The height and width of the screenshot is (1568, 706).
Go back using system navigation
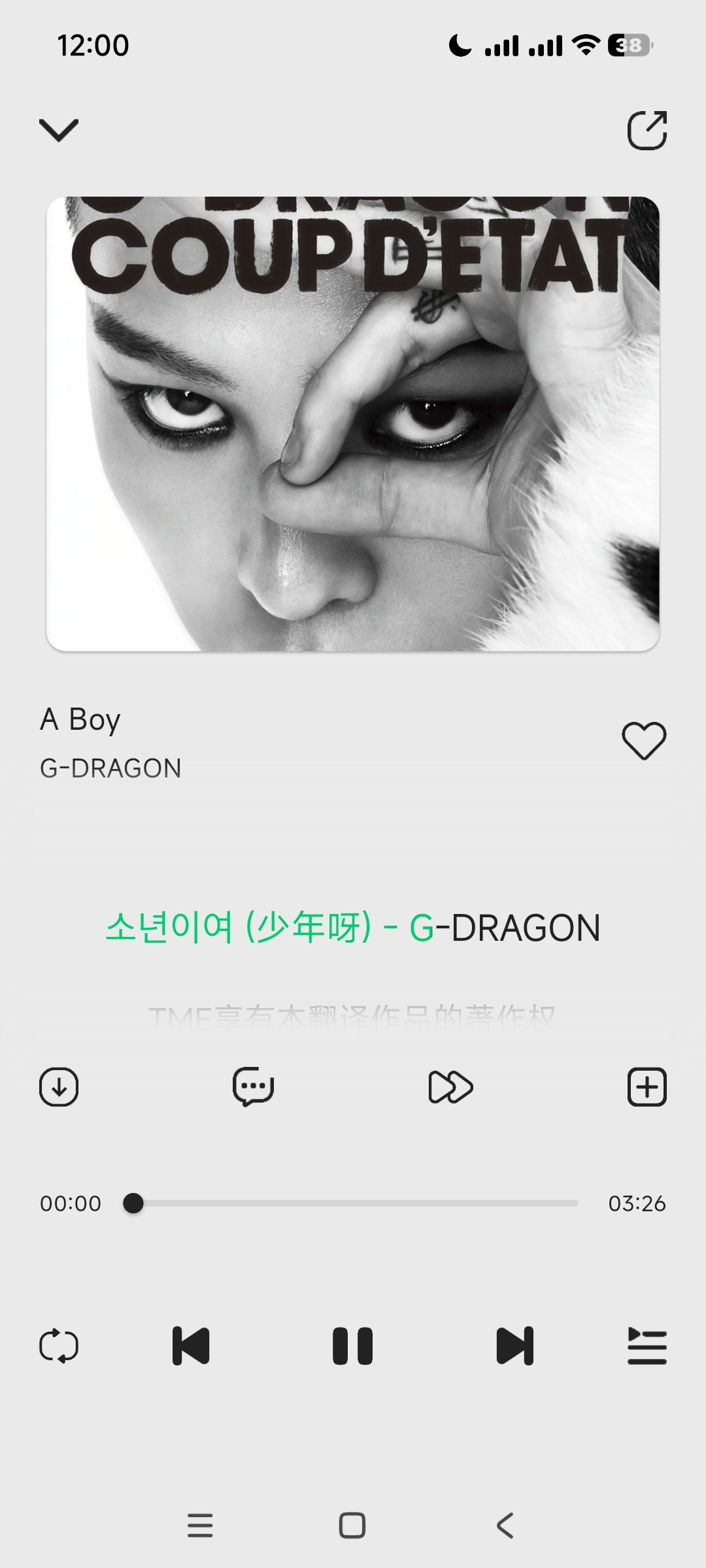[505, 1526]
